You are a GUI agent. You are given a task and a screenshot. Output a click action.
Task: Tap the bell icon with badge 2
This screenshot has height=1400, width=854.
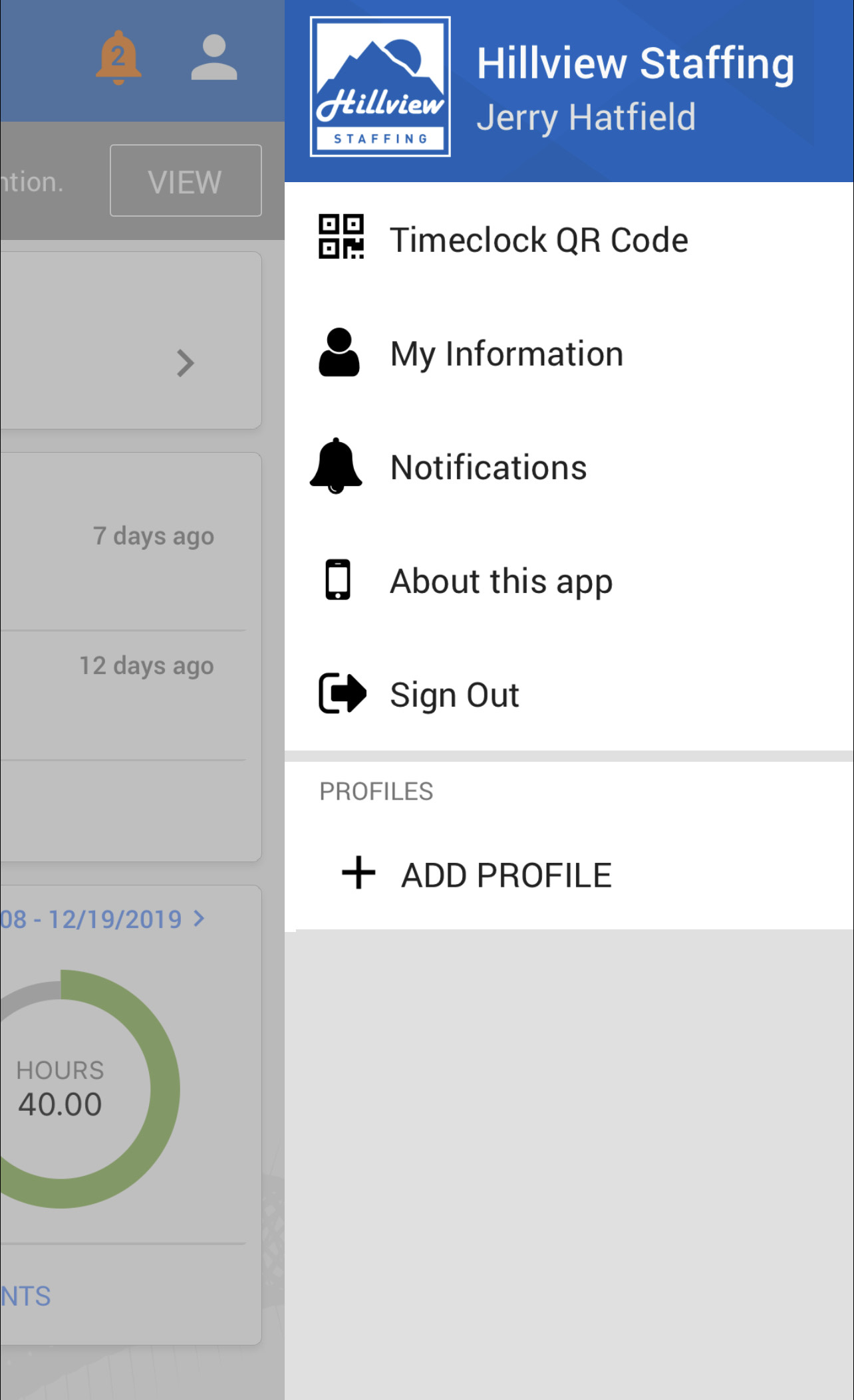(x=118, y=57)
